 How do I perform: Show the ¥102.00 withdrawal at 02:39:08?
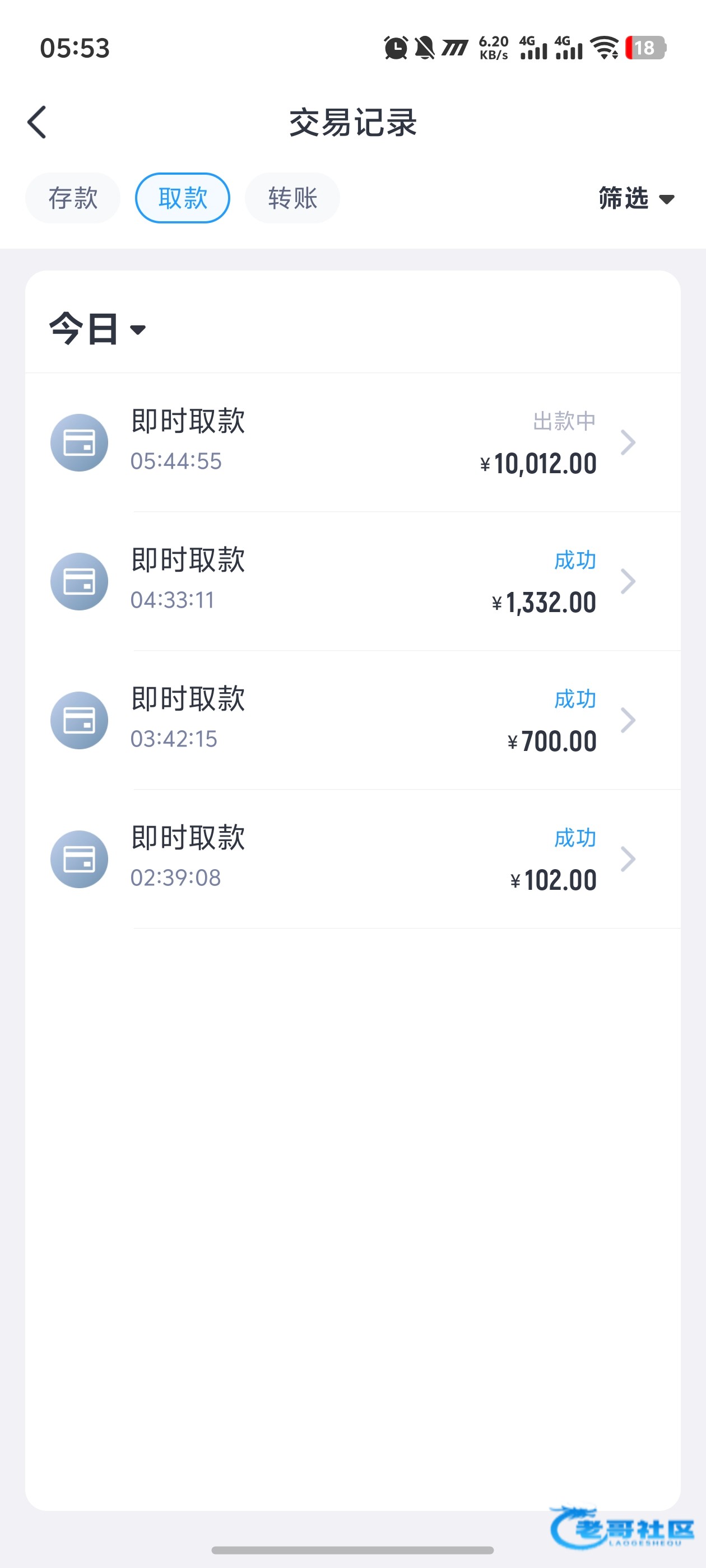pyautogui.click(x=352, y=859)
